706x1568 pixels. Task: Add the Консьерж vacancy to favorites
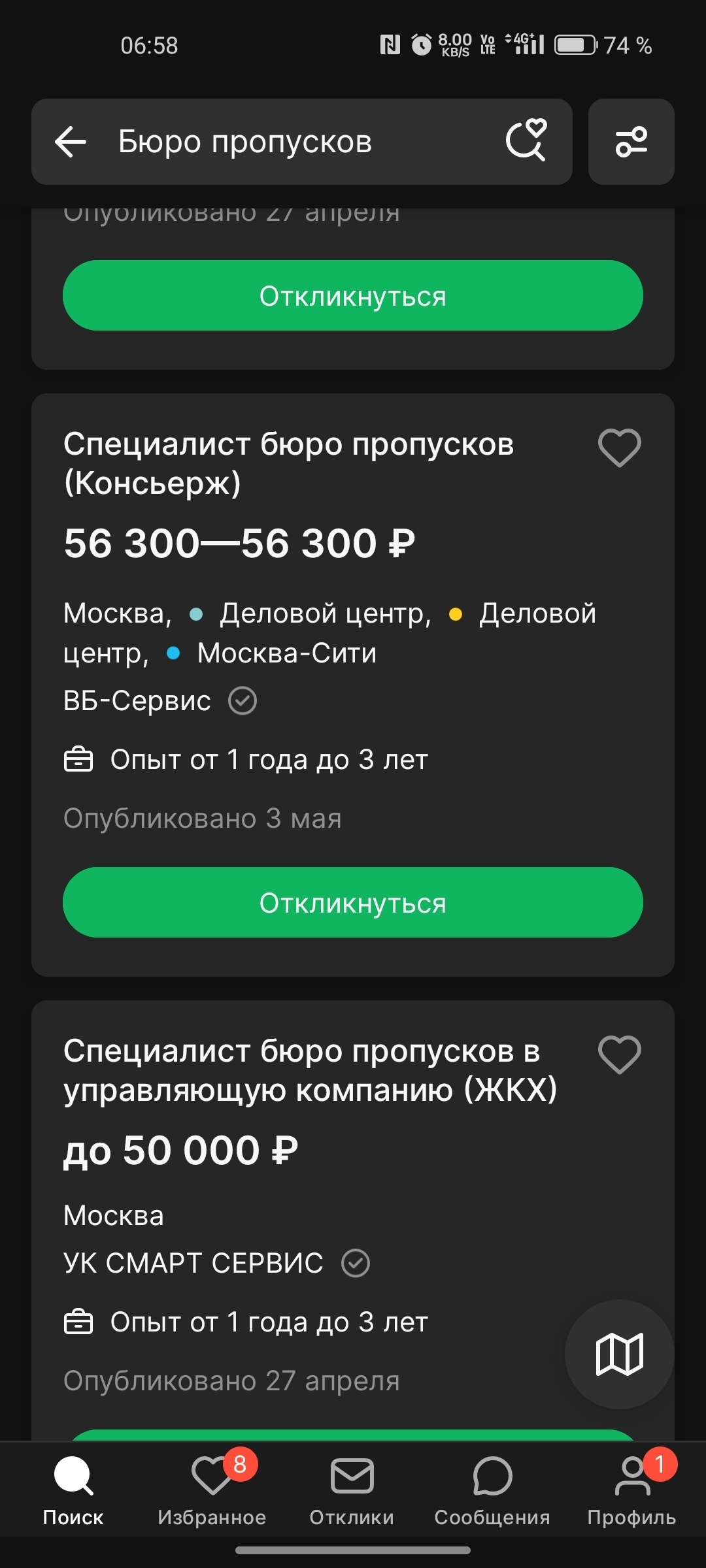click(x=619, y=448)
